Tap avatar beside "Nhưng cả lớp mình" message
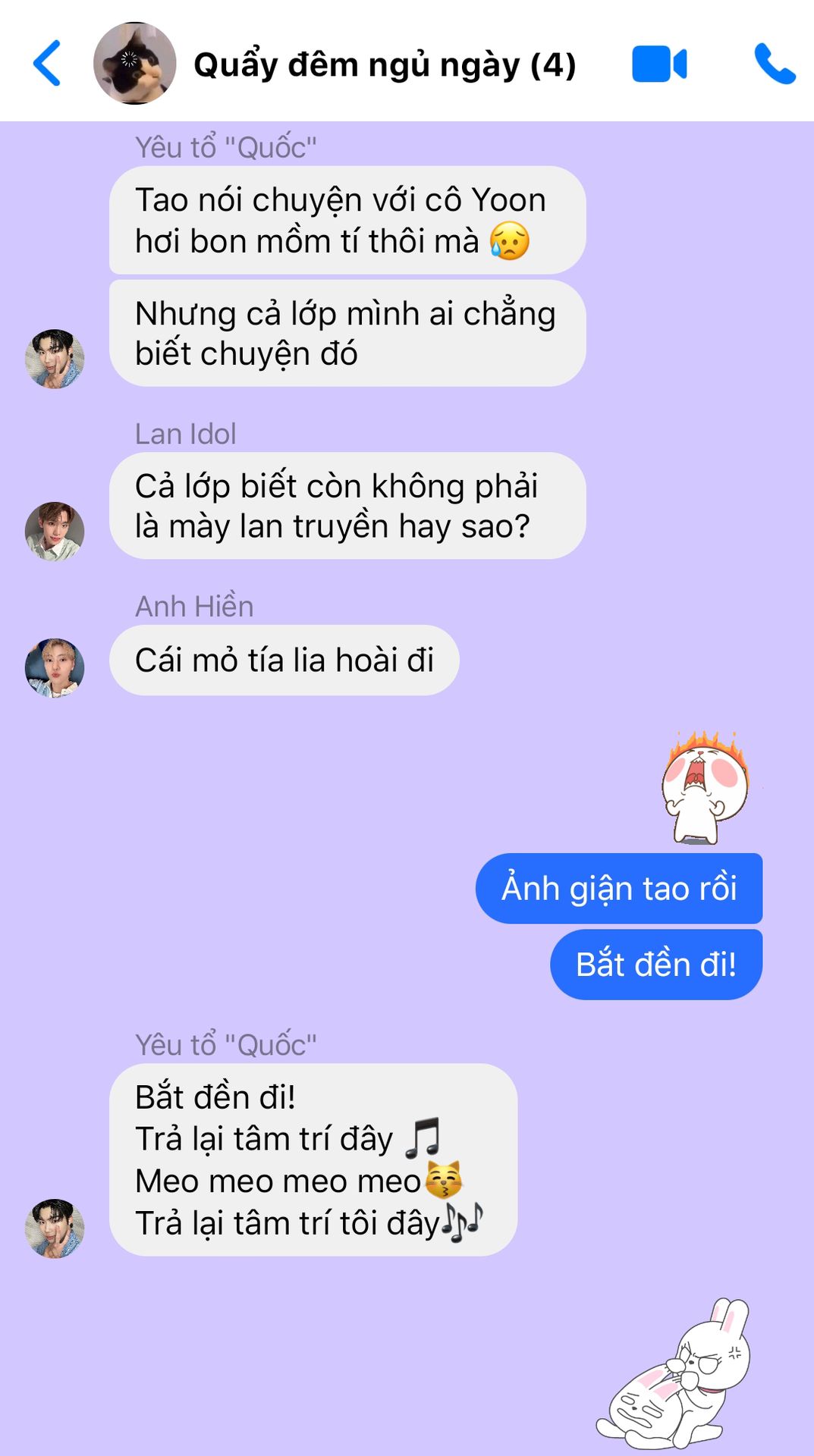The width and height of the screenshot is (814, 1456). [x=55, y=359]
